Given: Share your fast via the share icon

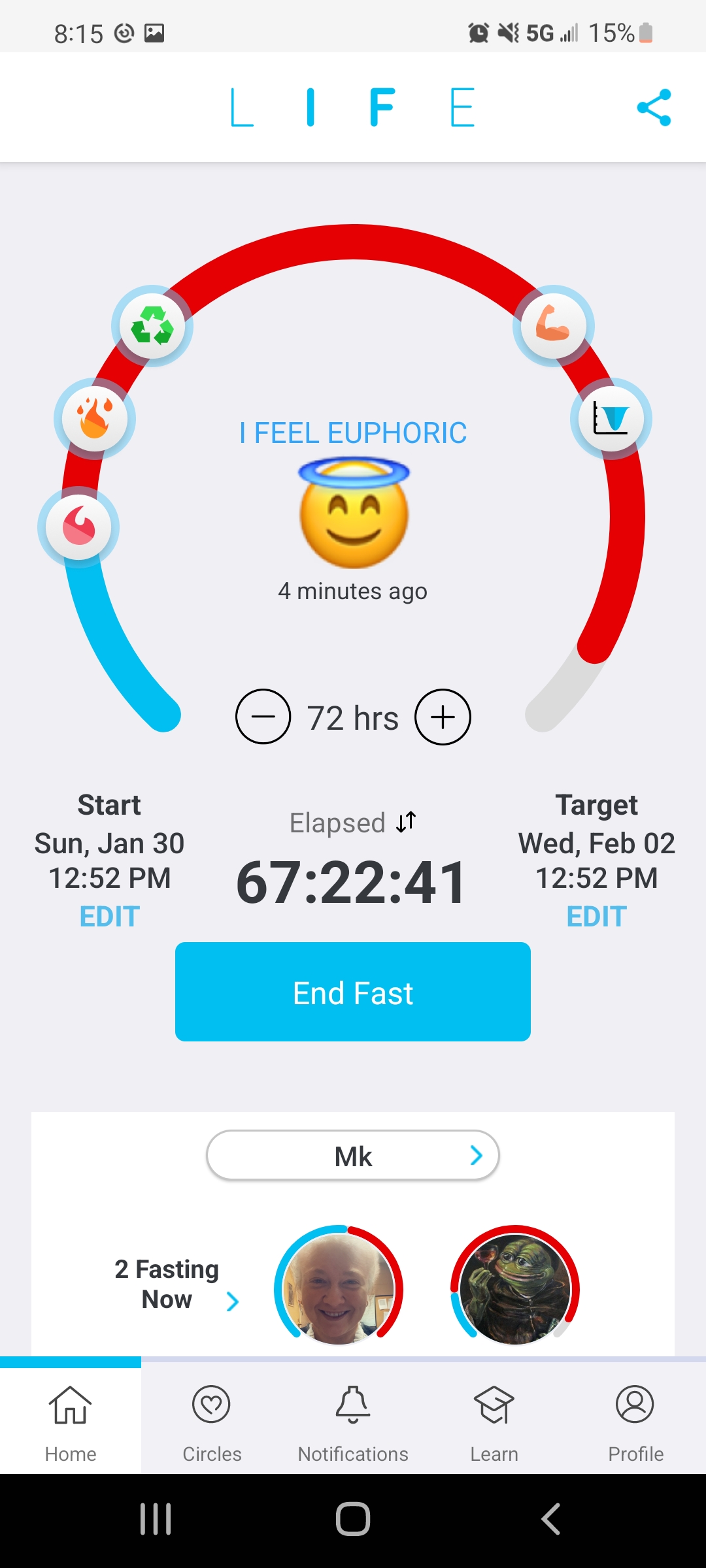Looking at the screenshot, I should (654, 107).
